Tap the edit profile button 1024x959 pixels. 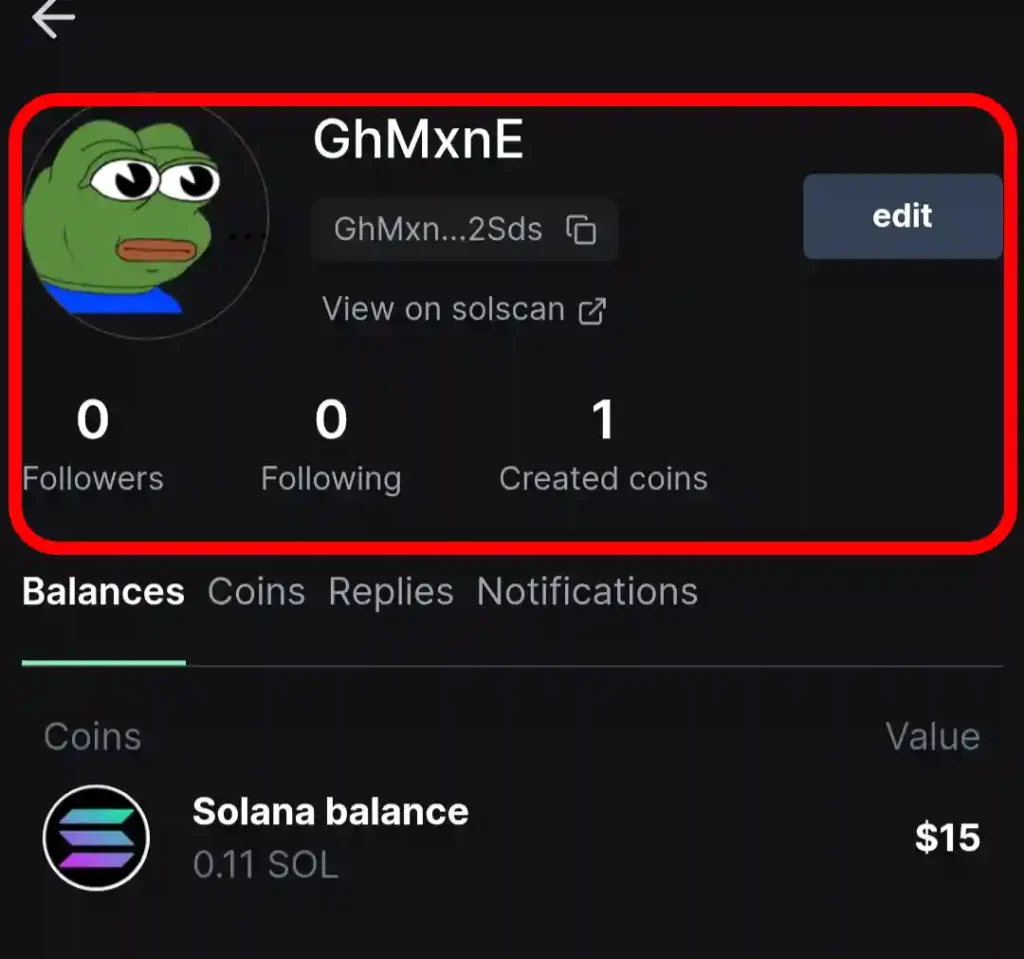click(x=902, y=216)
